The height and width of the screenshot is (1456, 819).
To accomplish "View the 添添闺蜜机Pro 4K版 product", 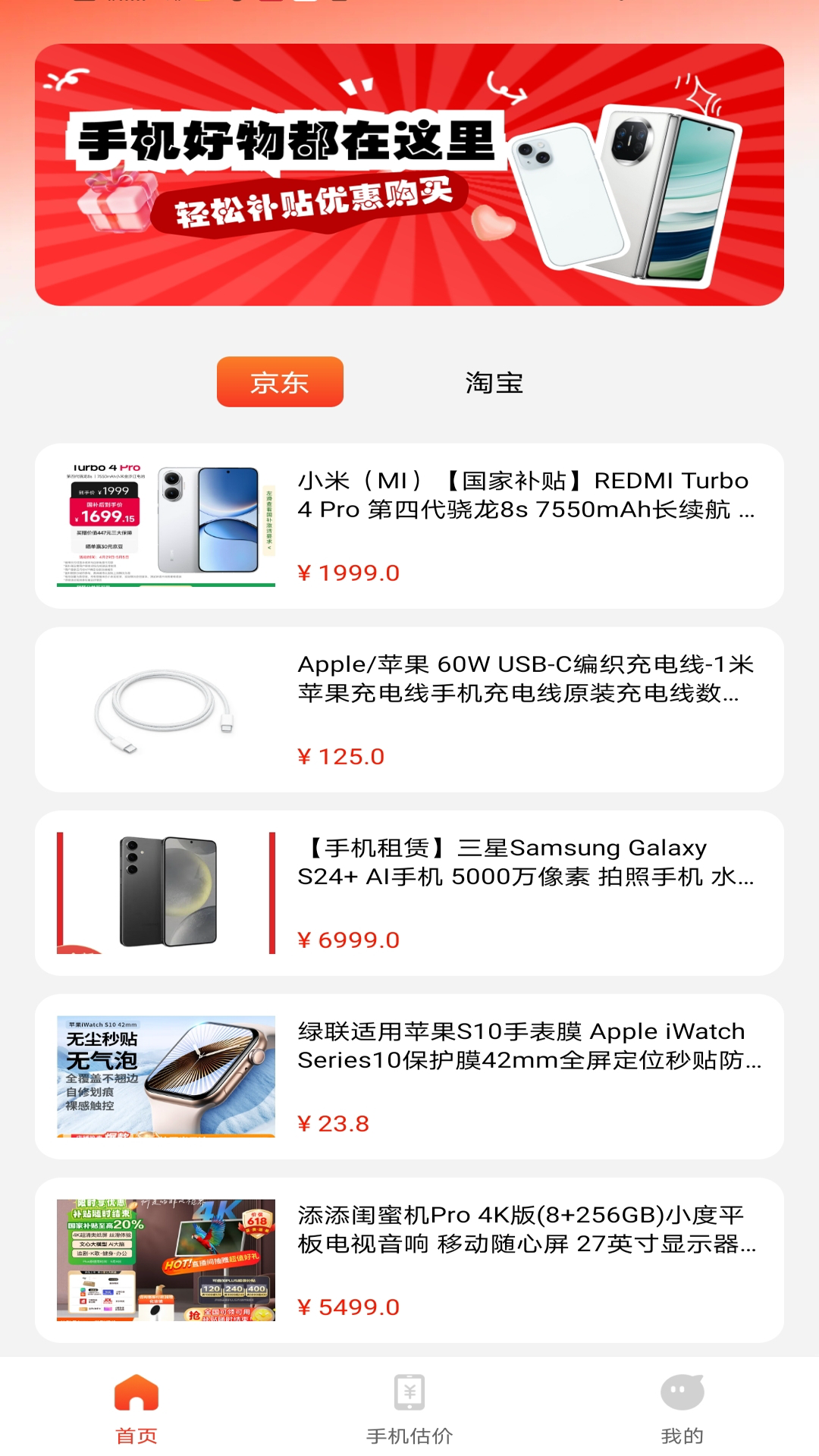I will tap(409, 1260).
